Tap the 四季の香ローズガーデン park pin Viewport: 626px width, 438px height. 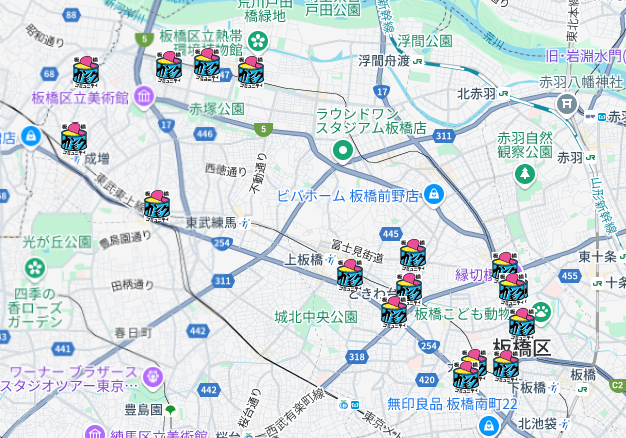click(x=35, y=268)
